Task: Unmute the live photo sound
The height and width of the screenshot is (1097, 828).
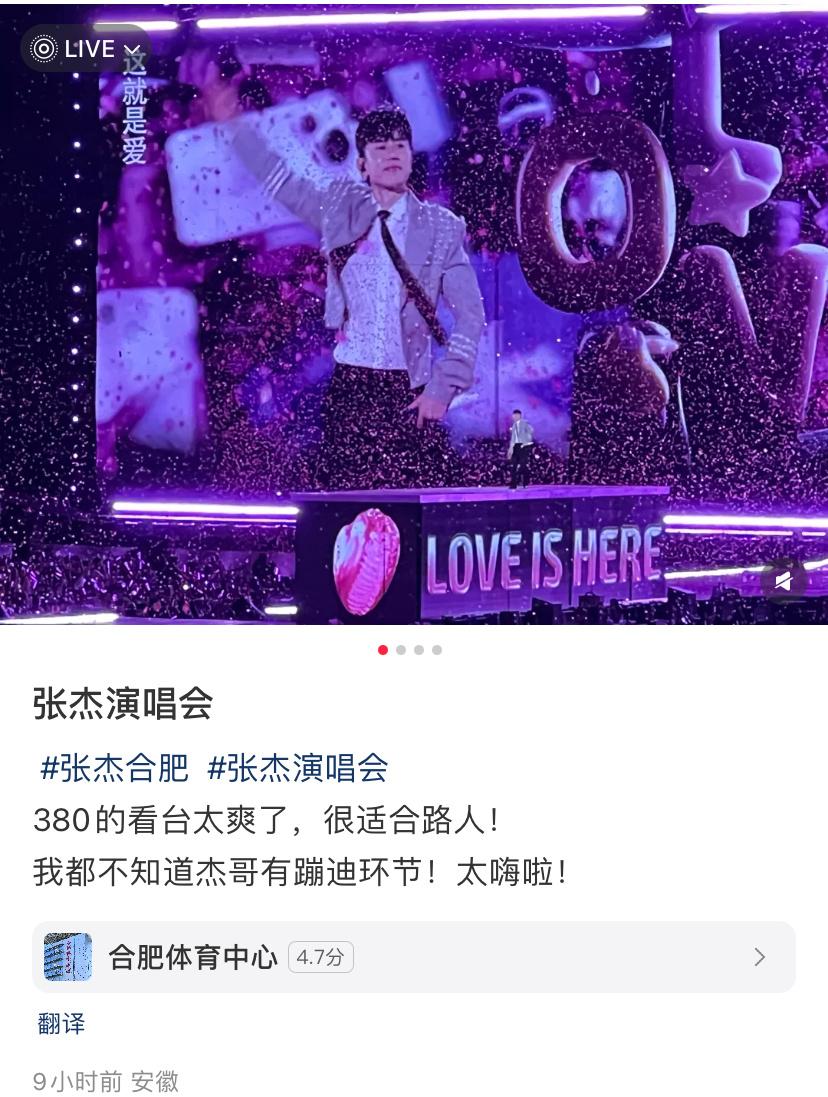Action: [x=783, y=580]
